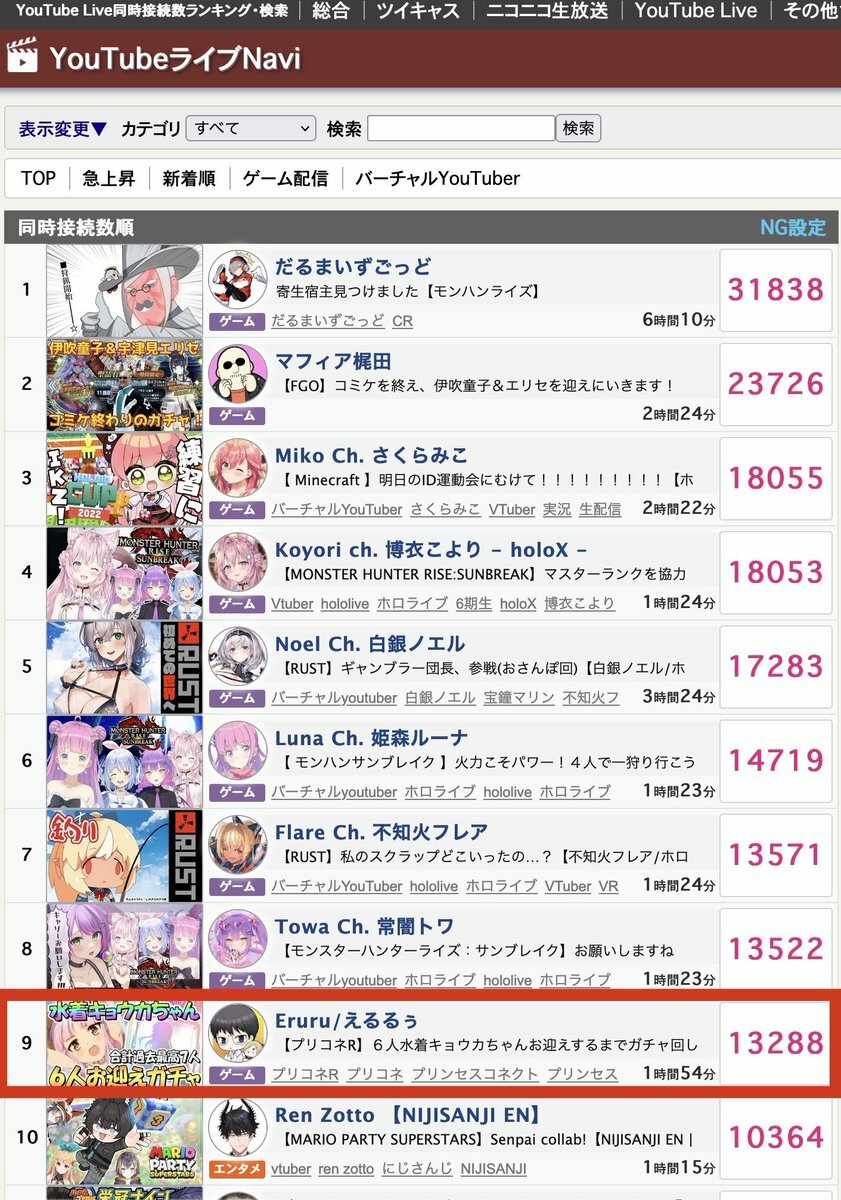Viewport: 841px width, 1200px height.
Task: Expand the 表示変更 options
Action: (x=63, y=129)
